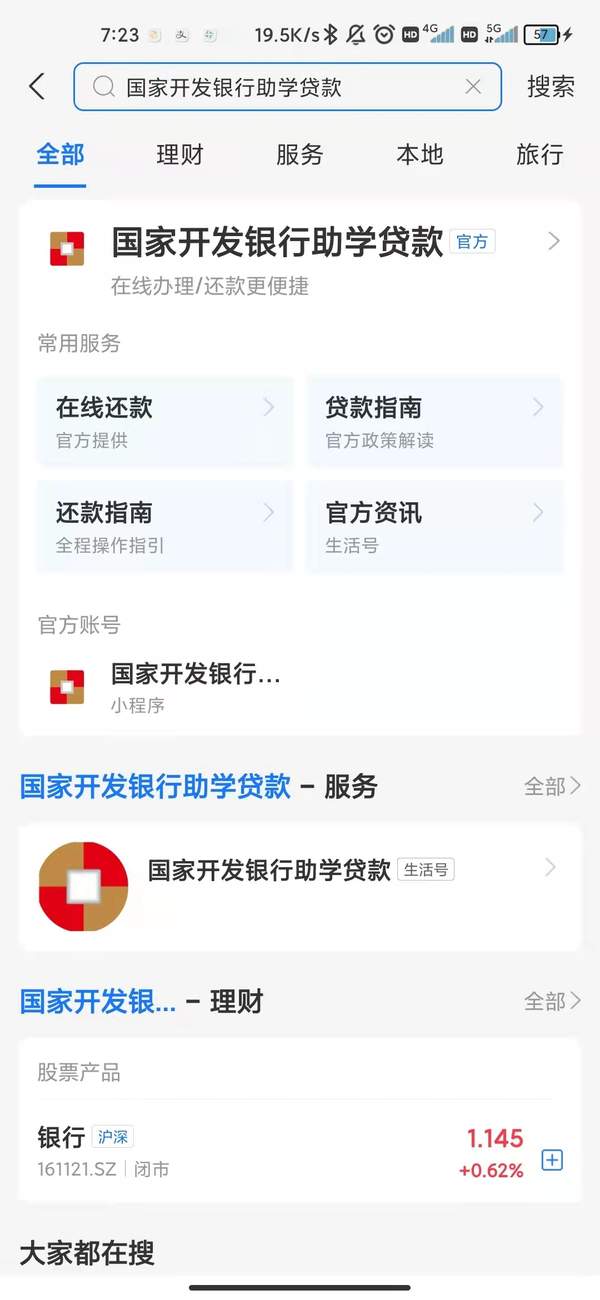Viewport: 600px width, 1300px height.
Task: Add 银行 161121.SZ to watchlist
Action: click(552, 1160)
